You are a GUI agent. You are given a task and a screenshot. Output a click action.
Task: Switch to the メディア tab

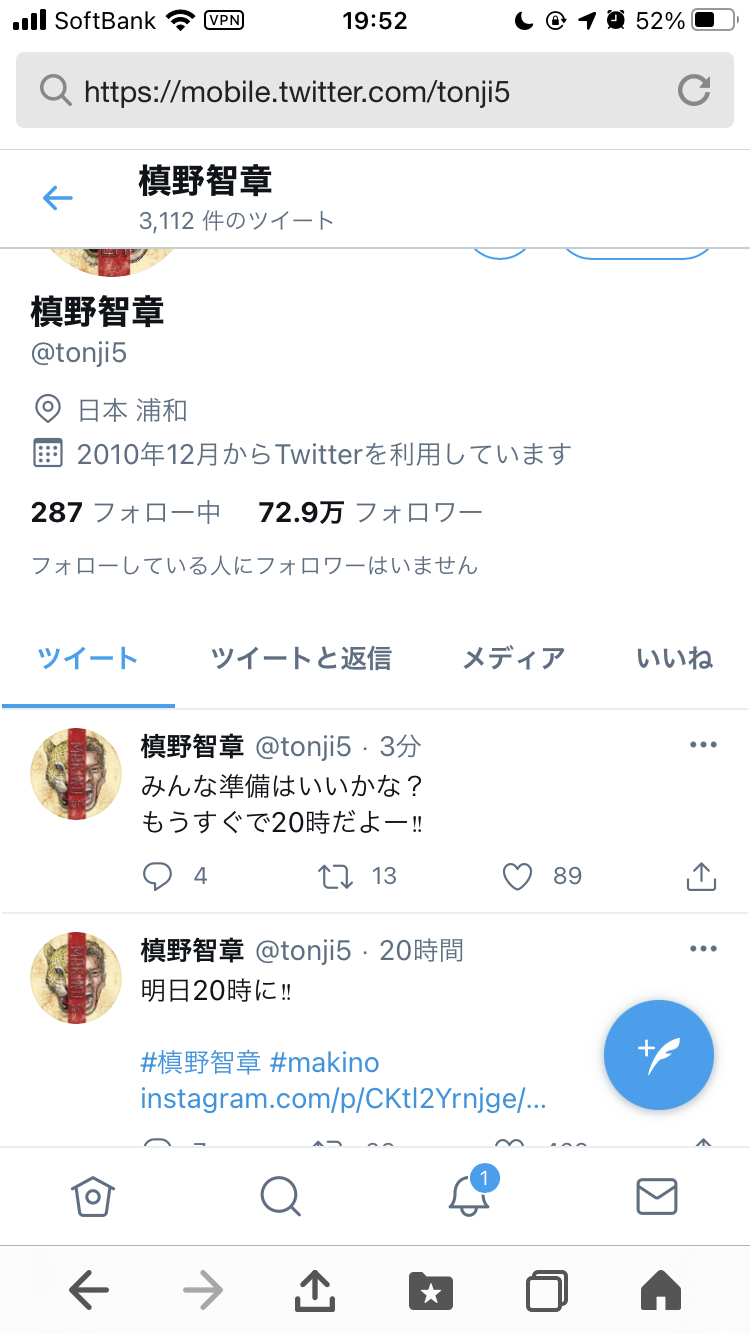point(513,658)
